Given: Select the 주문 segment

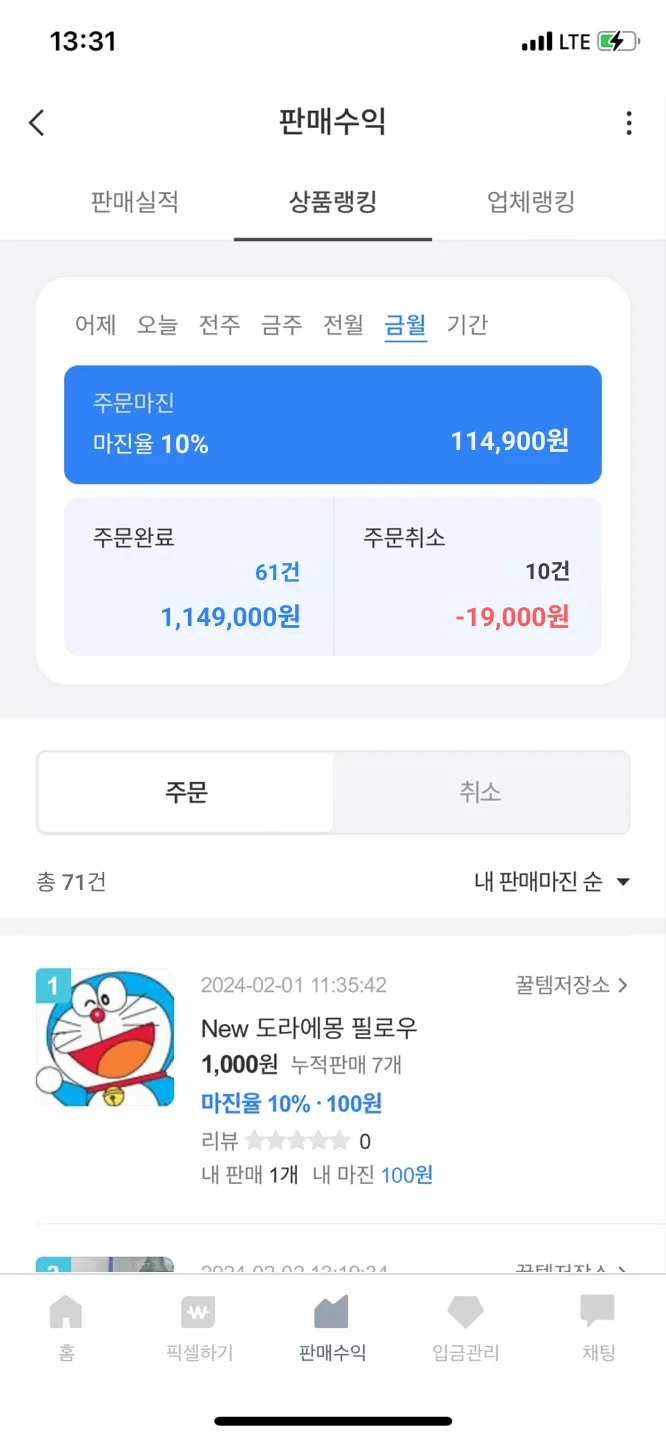Looking at the screenshot, I should (x=186, y=792).
